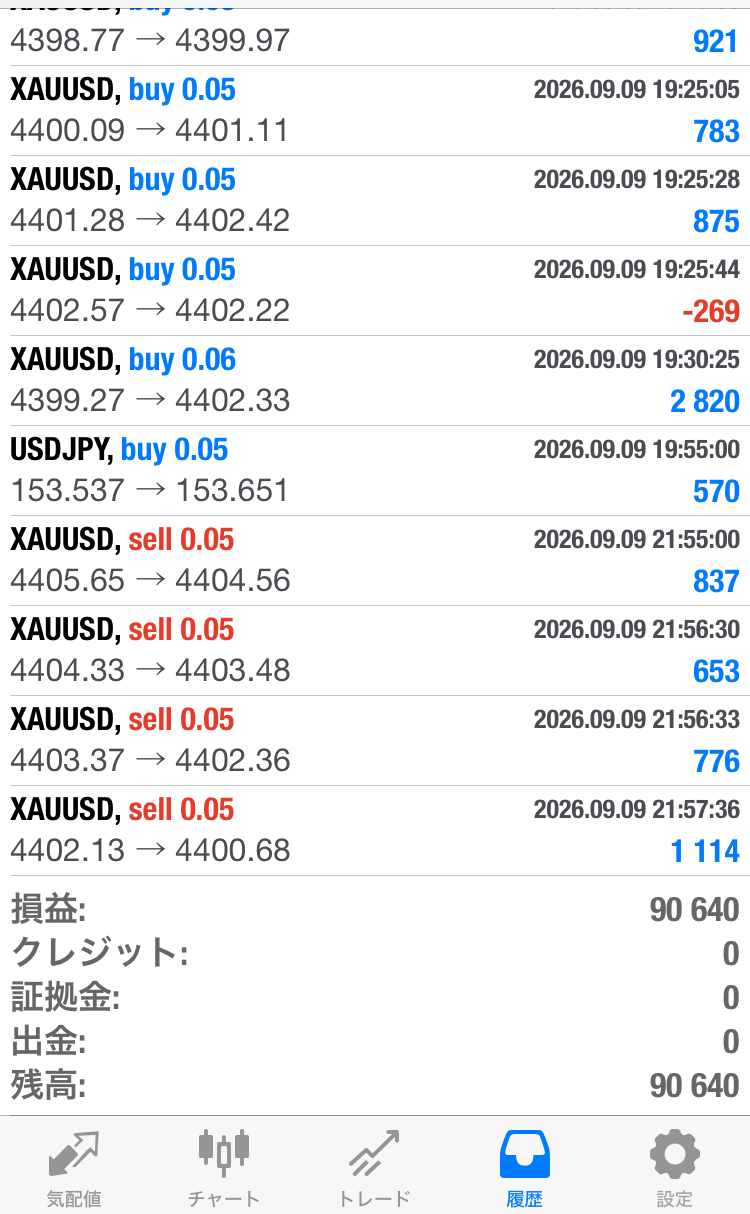
Task: Open the XAUUSD trade with -269 loss
Action: (375, 291)
